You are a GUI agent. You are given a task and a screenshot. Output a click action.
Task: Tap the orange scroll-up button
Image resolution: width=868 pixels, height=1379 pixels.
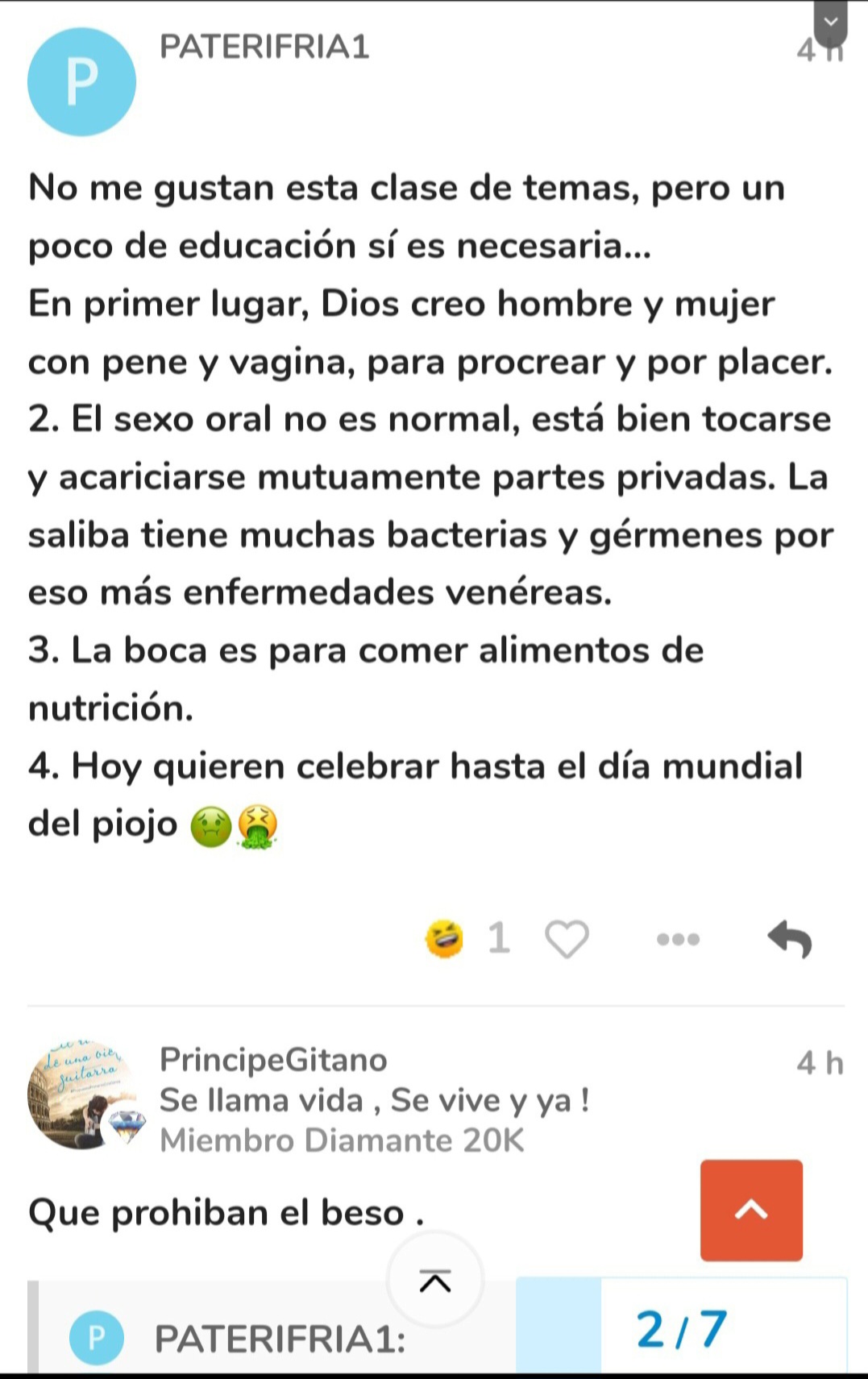pos(751,1210)
